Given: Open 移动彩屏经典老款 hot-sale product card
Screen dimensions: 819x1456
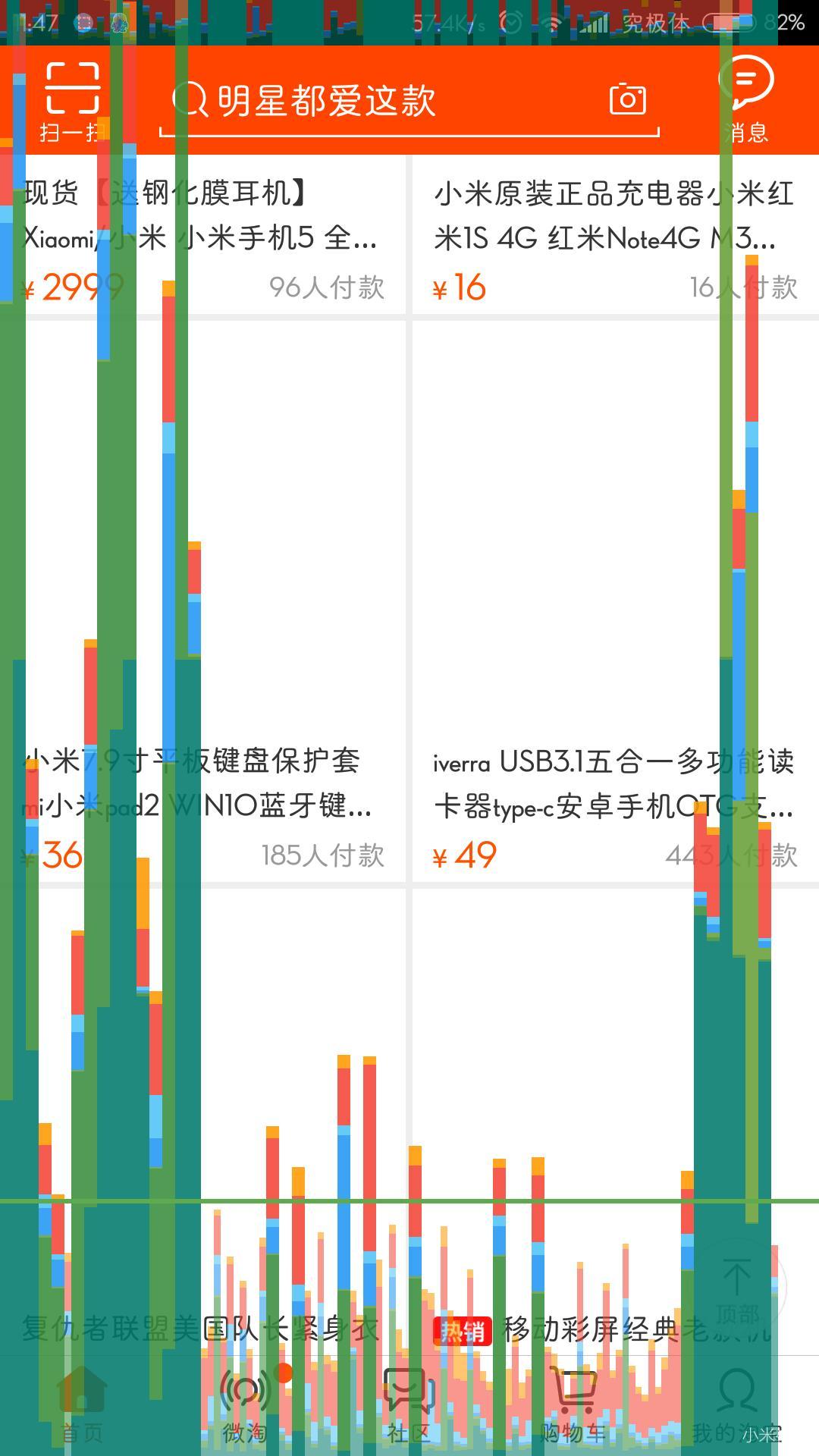Looking at the screenshot, I should [616, 1122].
